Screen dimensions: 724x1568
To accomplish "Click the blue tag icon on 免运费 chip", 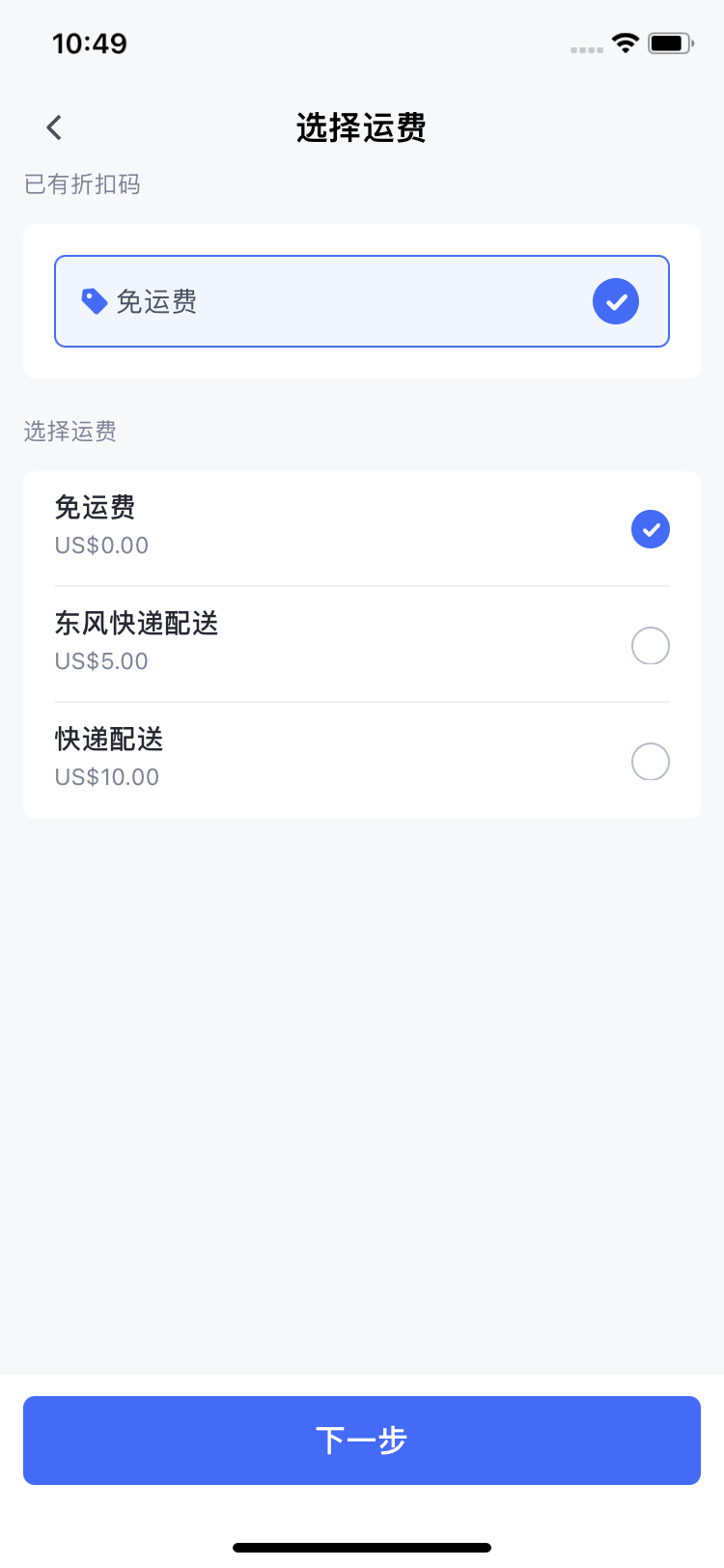I will (94, 300).
